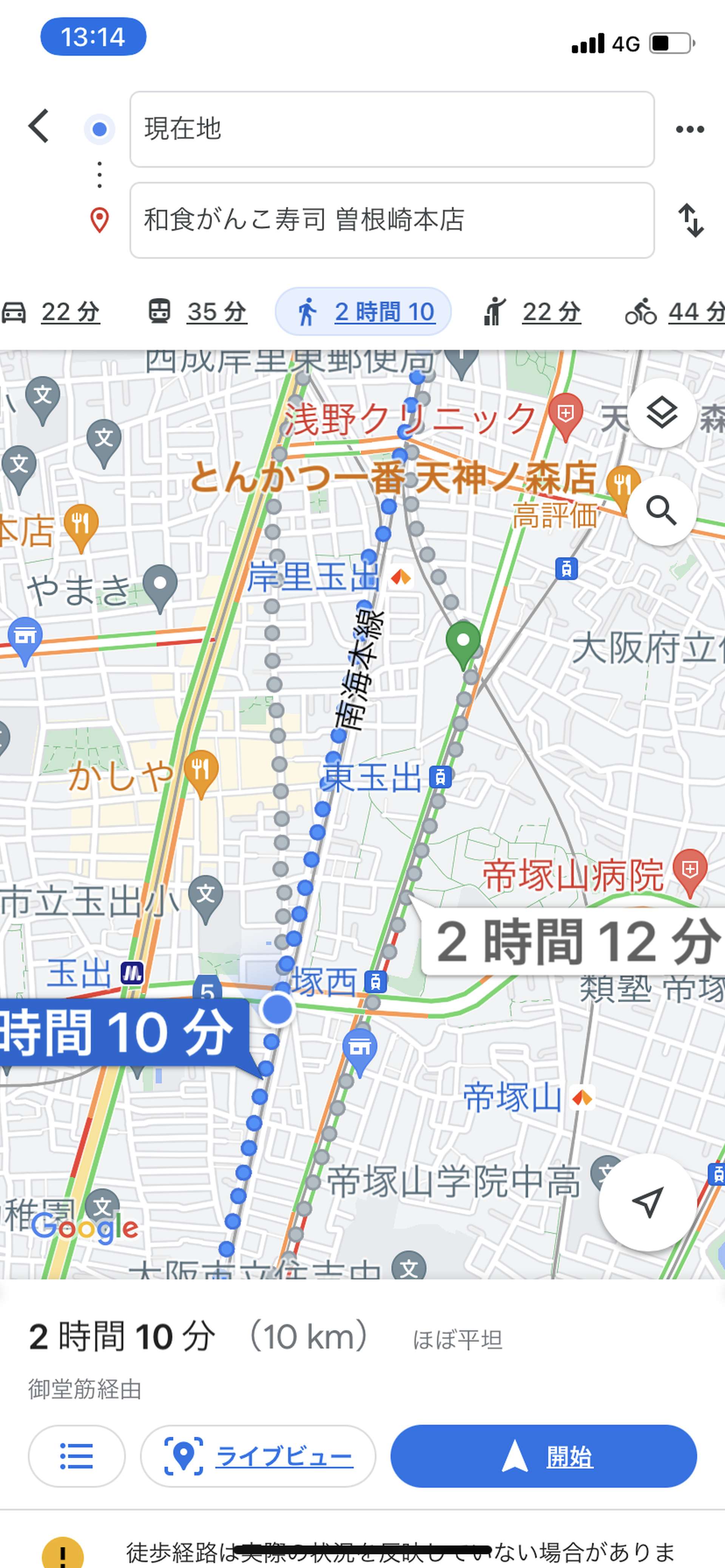The width and height of the screenshot is (725, 1568).
Task: Tap the 帝塚山病院 map marker
Action: 690,871
